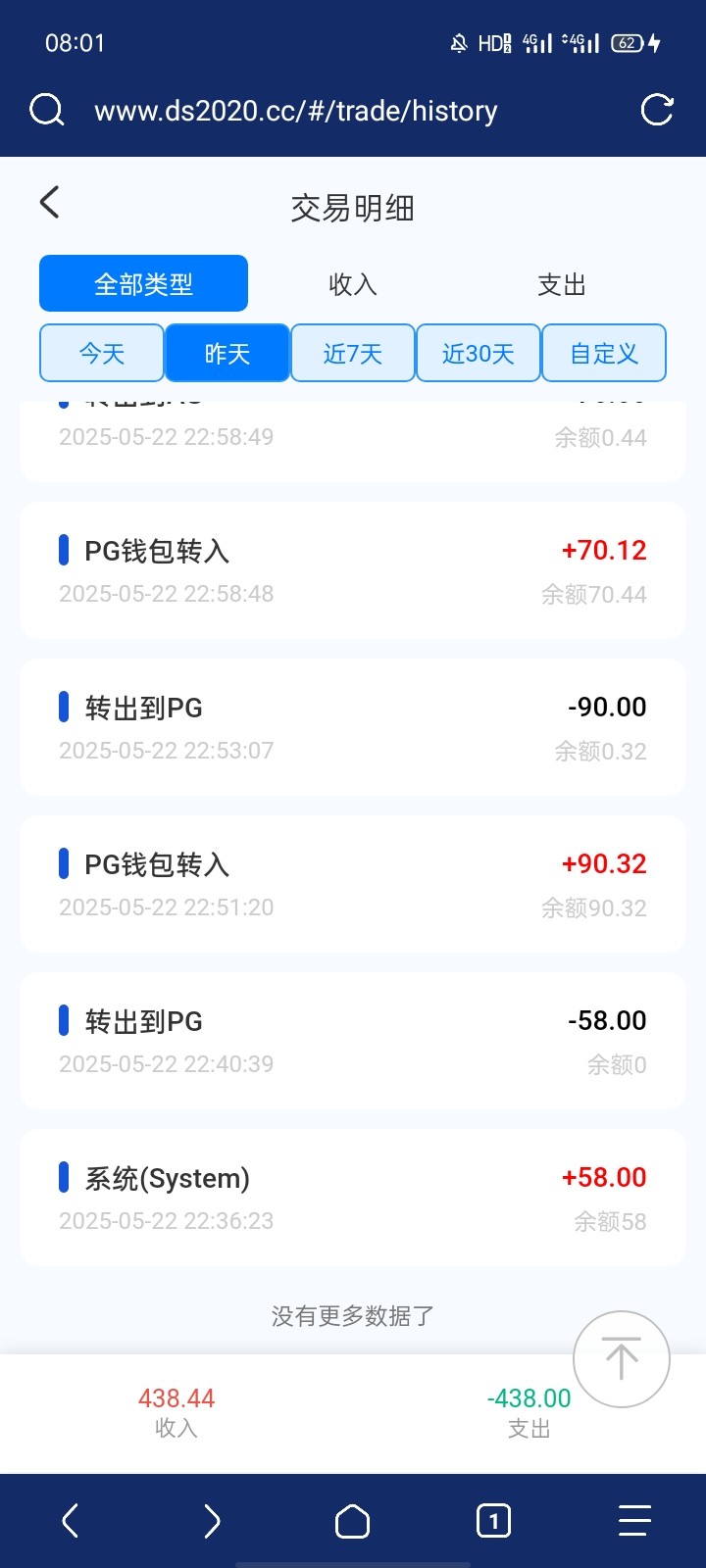This screenshot has width=706, height=1568.
Task: Navigate back with the browser's bottom arrow
Action: pos(71,1521)
